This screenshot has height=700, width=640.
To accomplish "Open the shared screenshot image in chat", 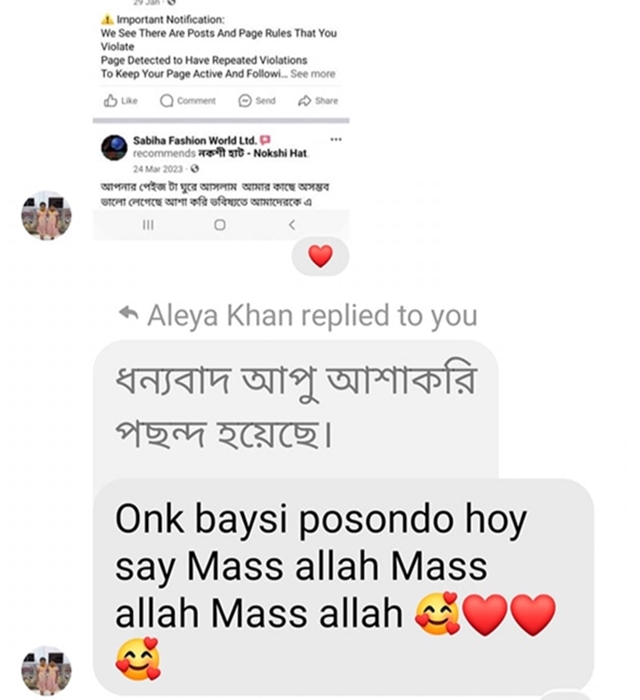I will [220, 120].
